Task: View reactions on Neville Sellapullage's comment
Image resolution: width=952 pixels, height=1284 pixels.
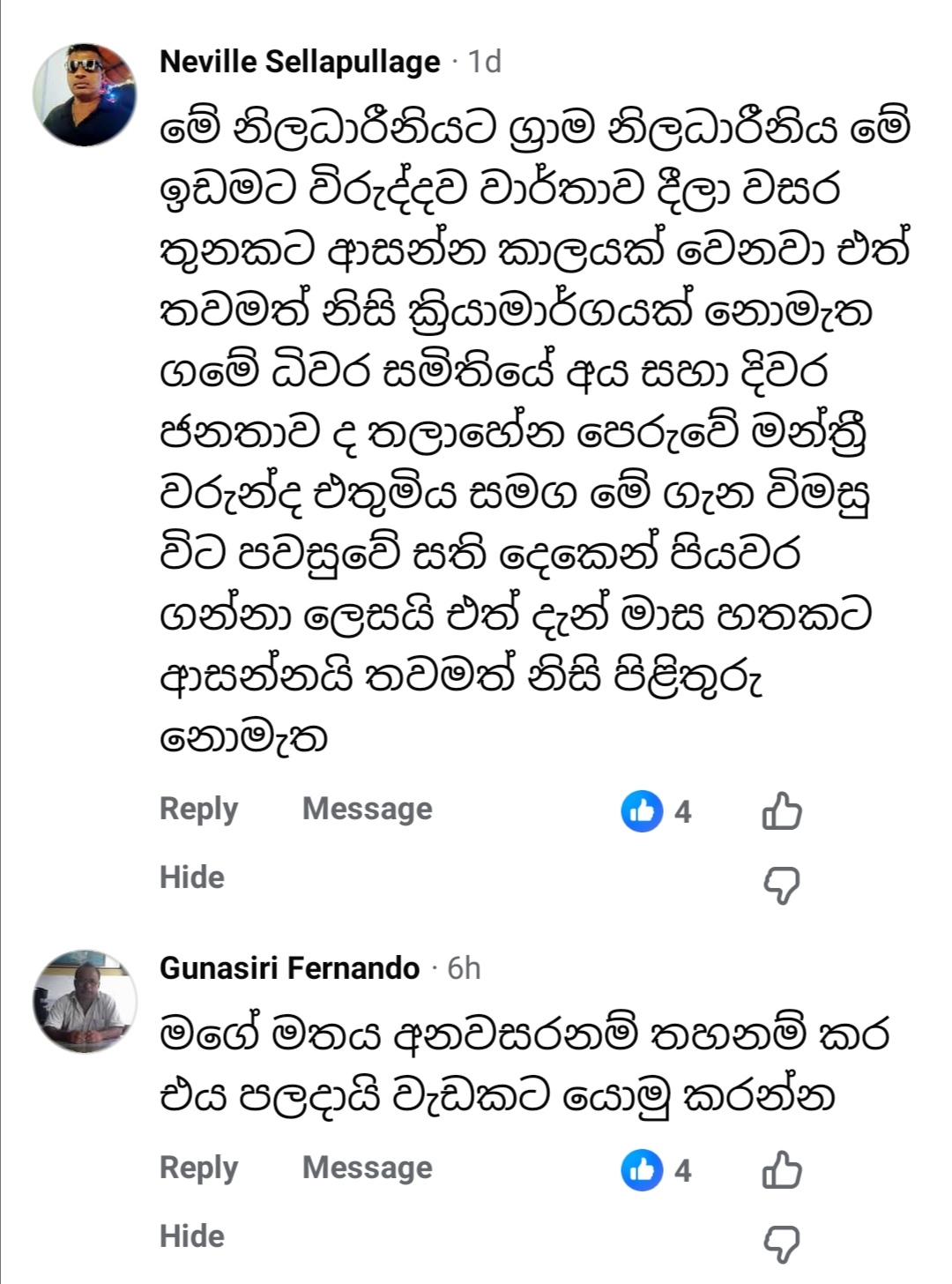Action: tap(656, 811)
